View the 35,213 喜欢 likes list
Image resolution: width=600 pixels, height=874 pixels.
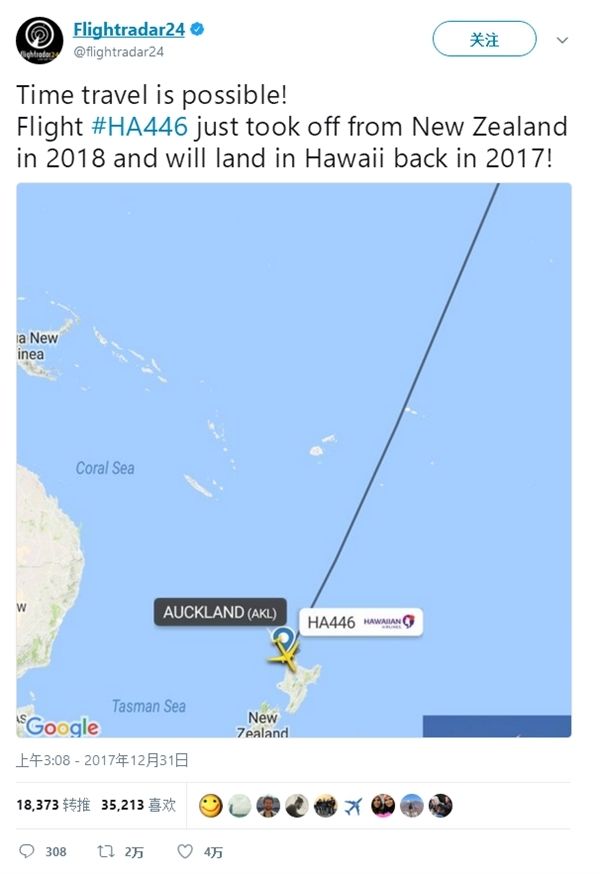(139, 805)
